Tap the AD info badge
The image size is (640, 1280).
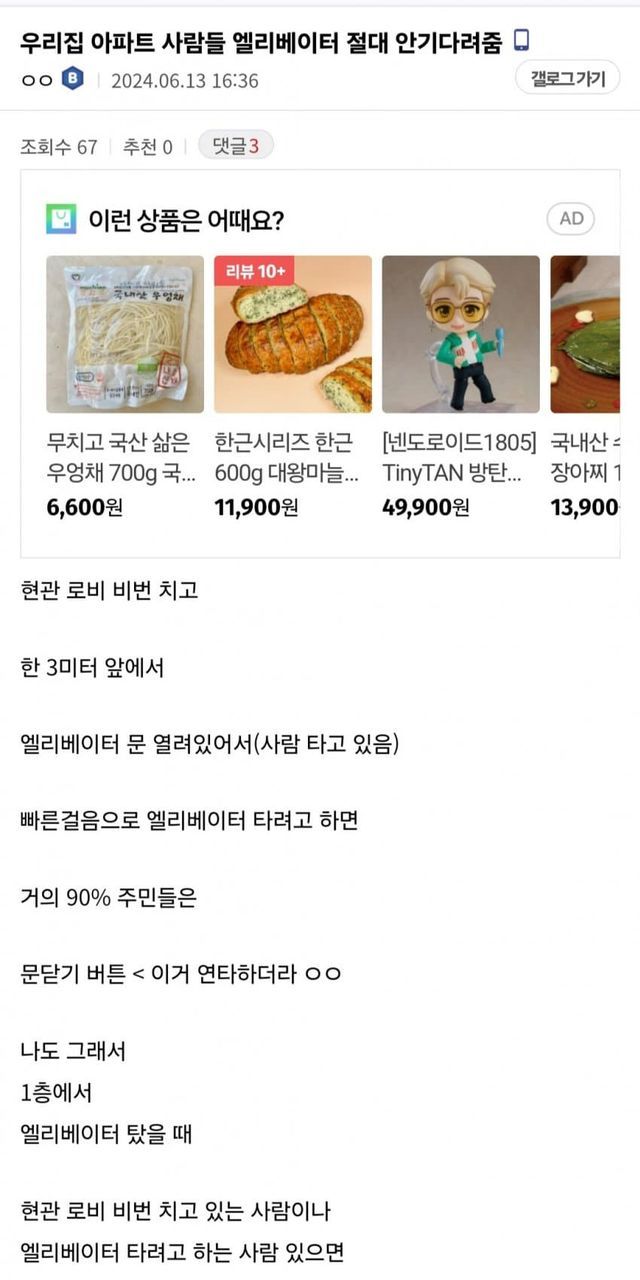tap(570, 219)
